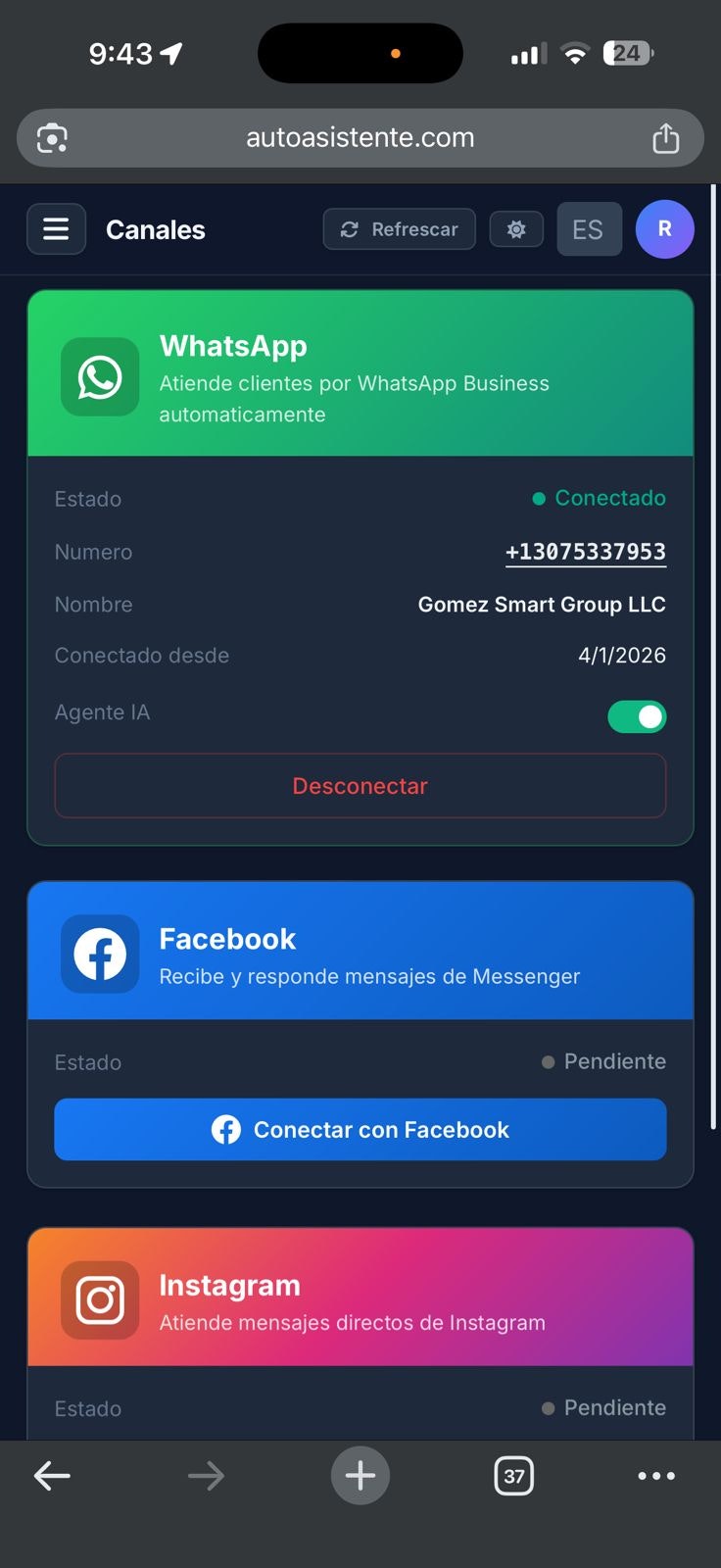Disable the Agente IA switch
Image resolution: width=721 pixels, height=1568 pixels.
point(637,716)
